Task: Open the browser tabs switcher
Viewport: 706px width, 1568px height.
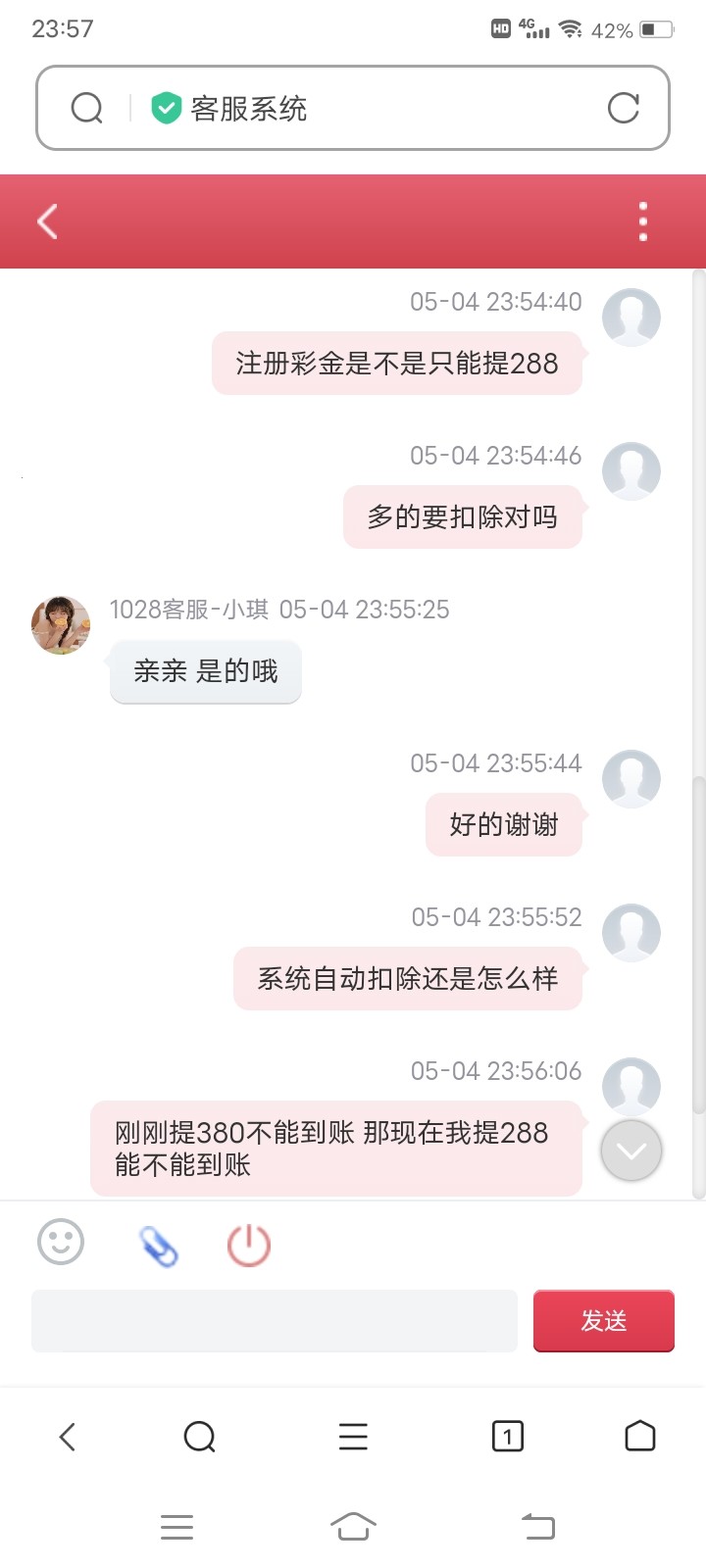Action: [507, 1437]
